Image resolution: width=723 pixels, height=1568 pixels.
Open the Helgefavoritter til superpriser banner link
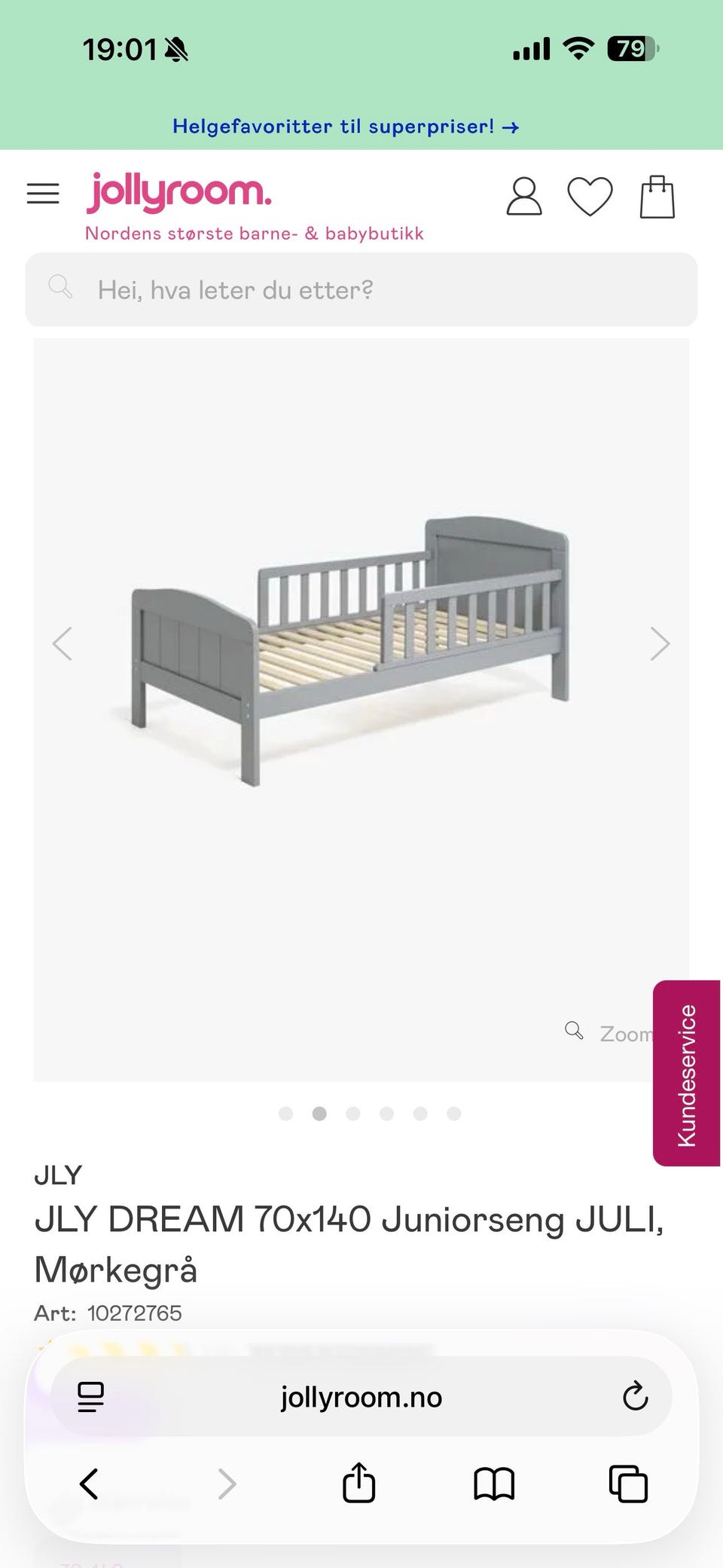[346, 127]
